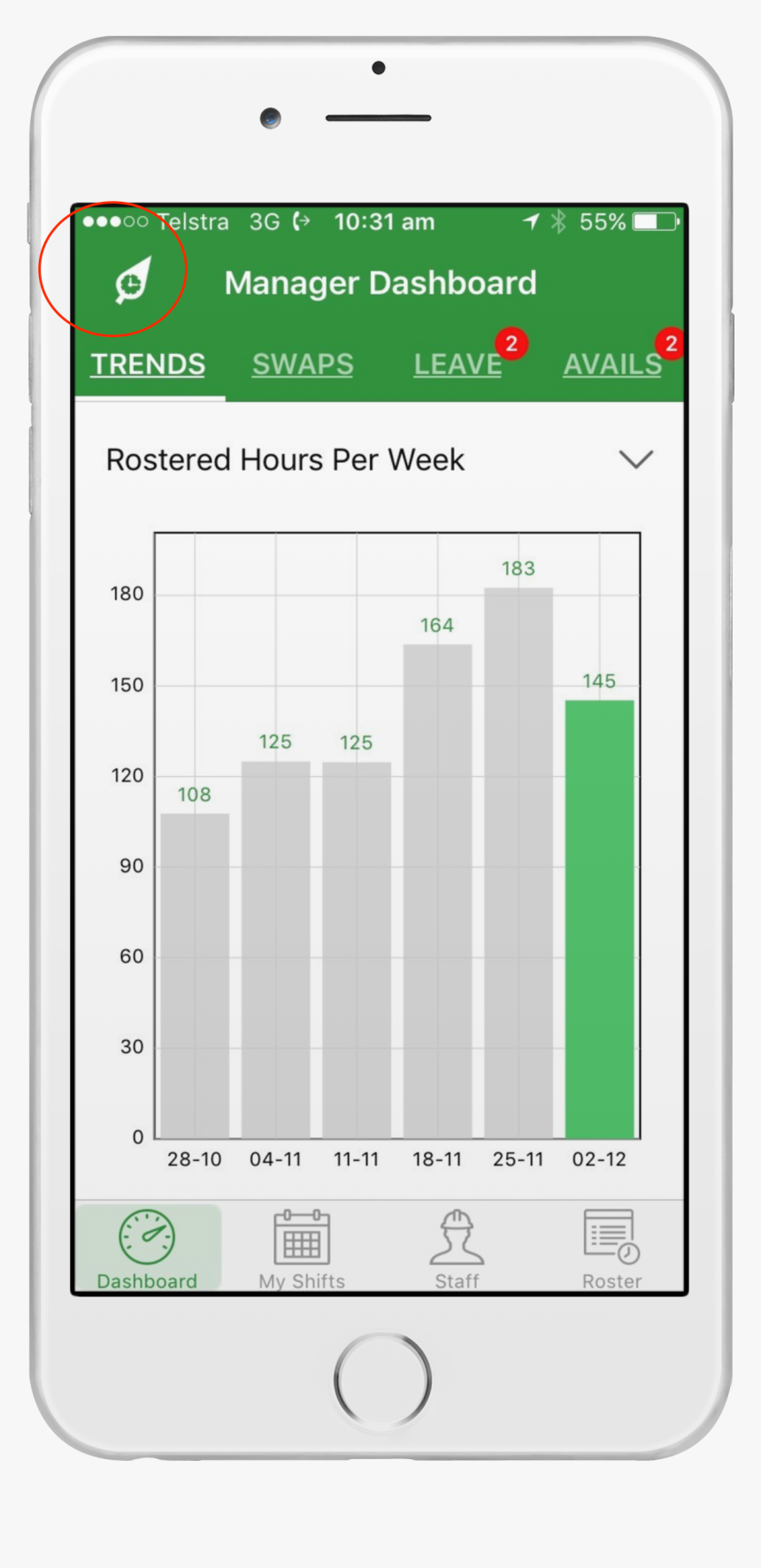Open My Shifts tab

point(302,1249)
